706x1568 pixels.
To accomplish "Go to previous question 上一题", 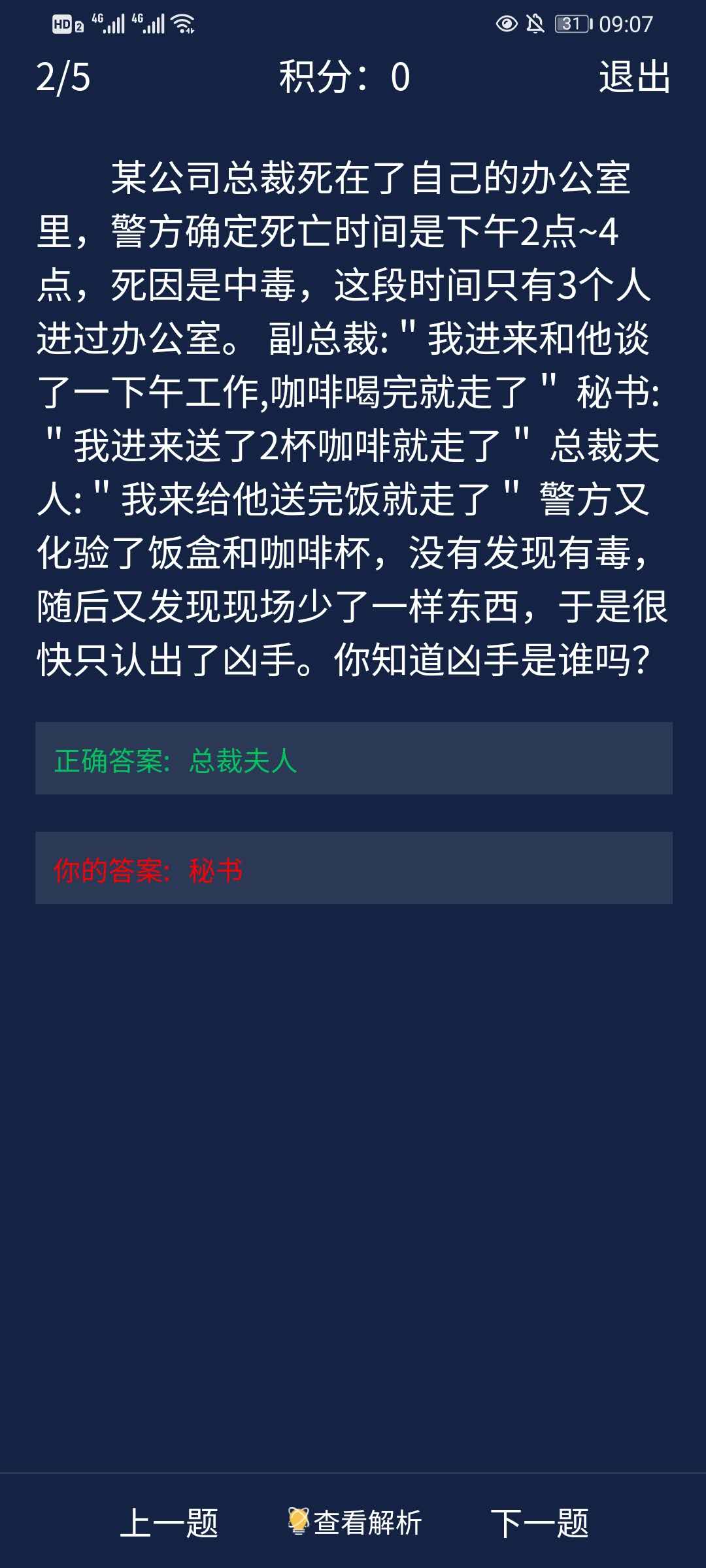I will (169, 1524).
